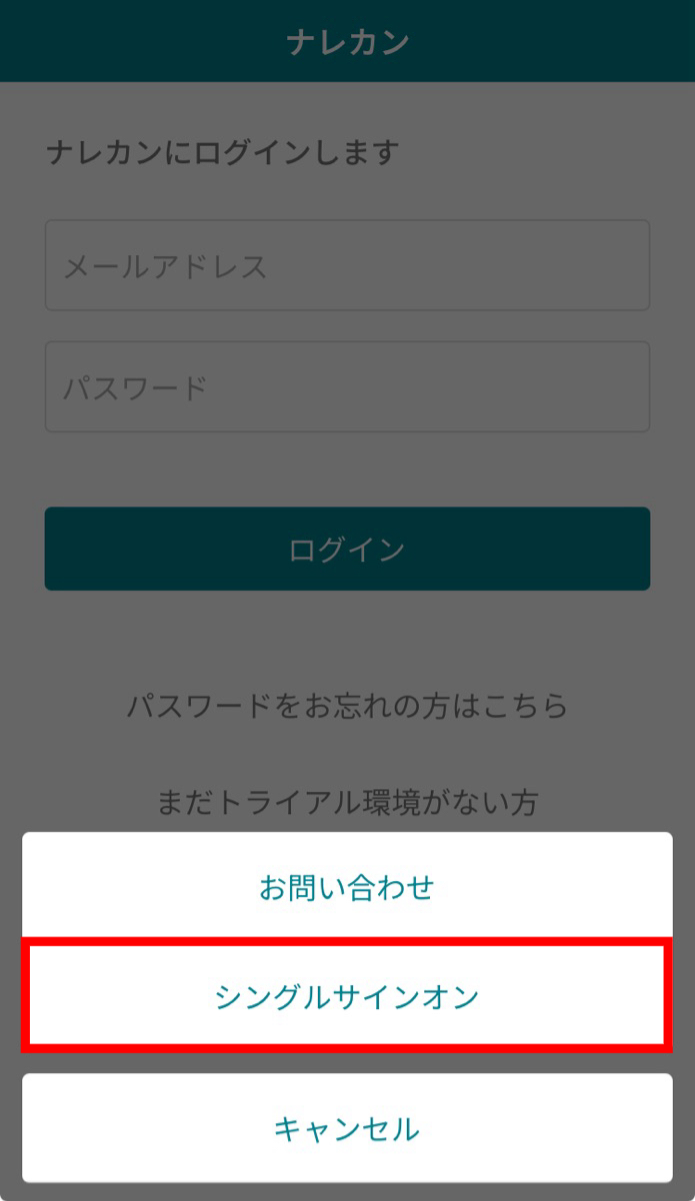Dismiss the sheet with キャンセル
The width and height of the screenshot is (695, 1201).
click(347, 1129)
